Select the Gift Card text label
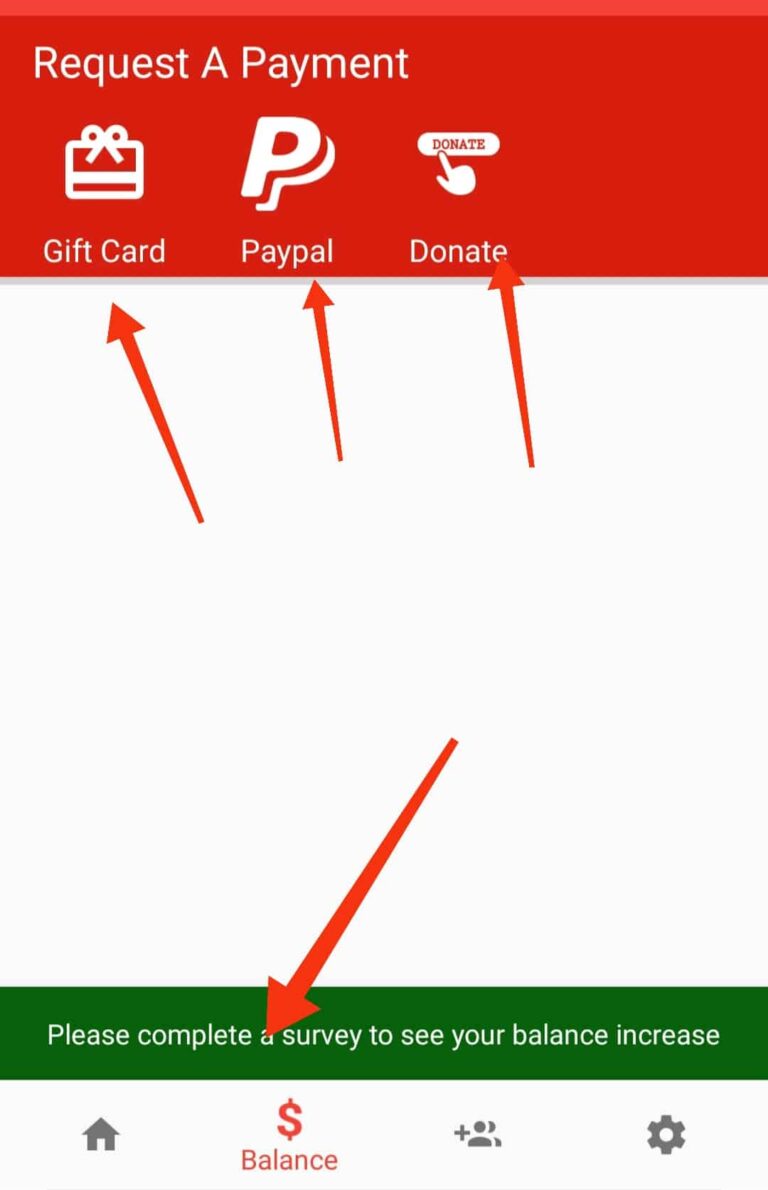 point(104,251)
